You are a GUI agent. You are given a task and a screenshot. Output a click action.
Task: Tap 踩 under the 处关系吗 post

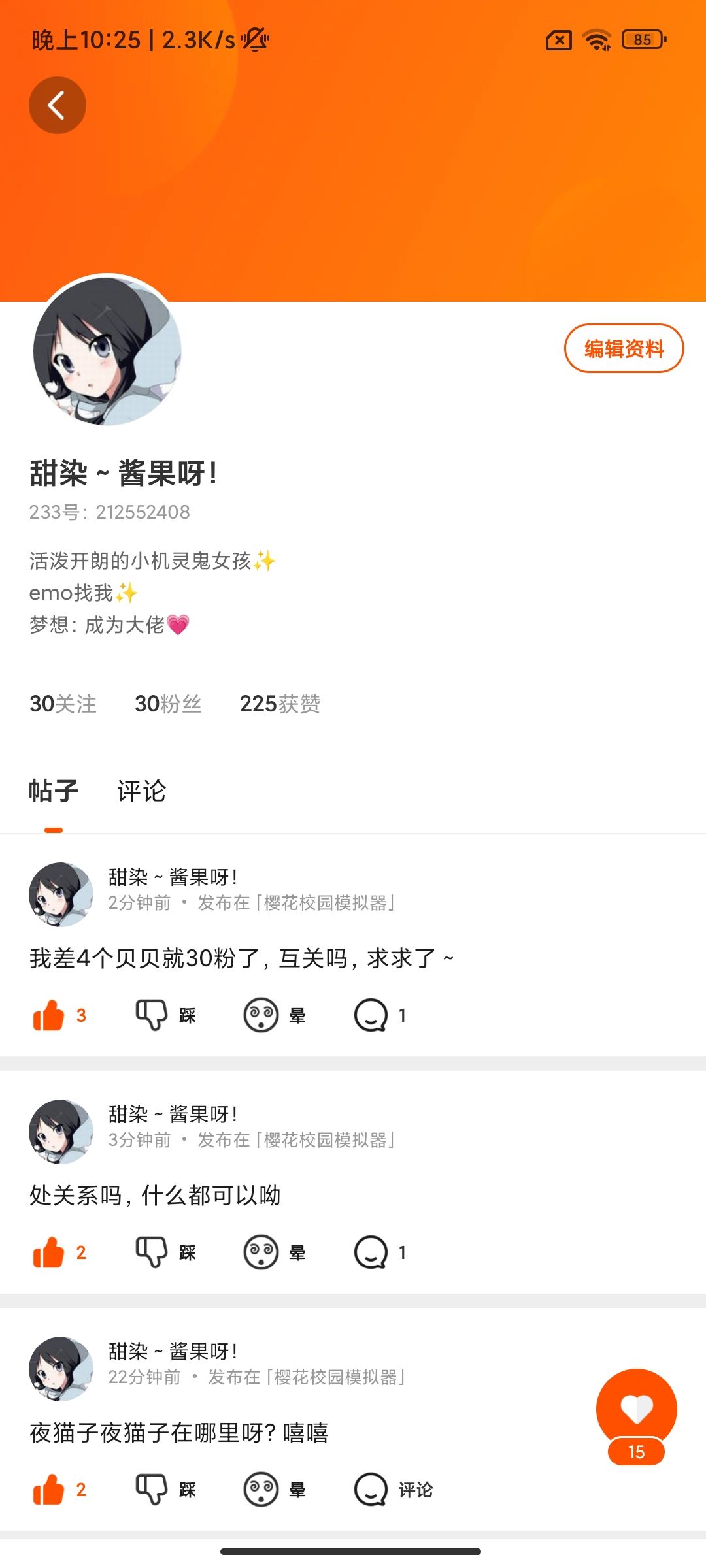point(166,1252)
